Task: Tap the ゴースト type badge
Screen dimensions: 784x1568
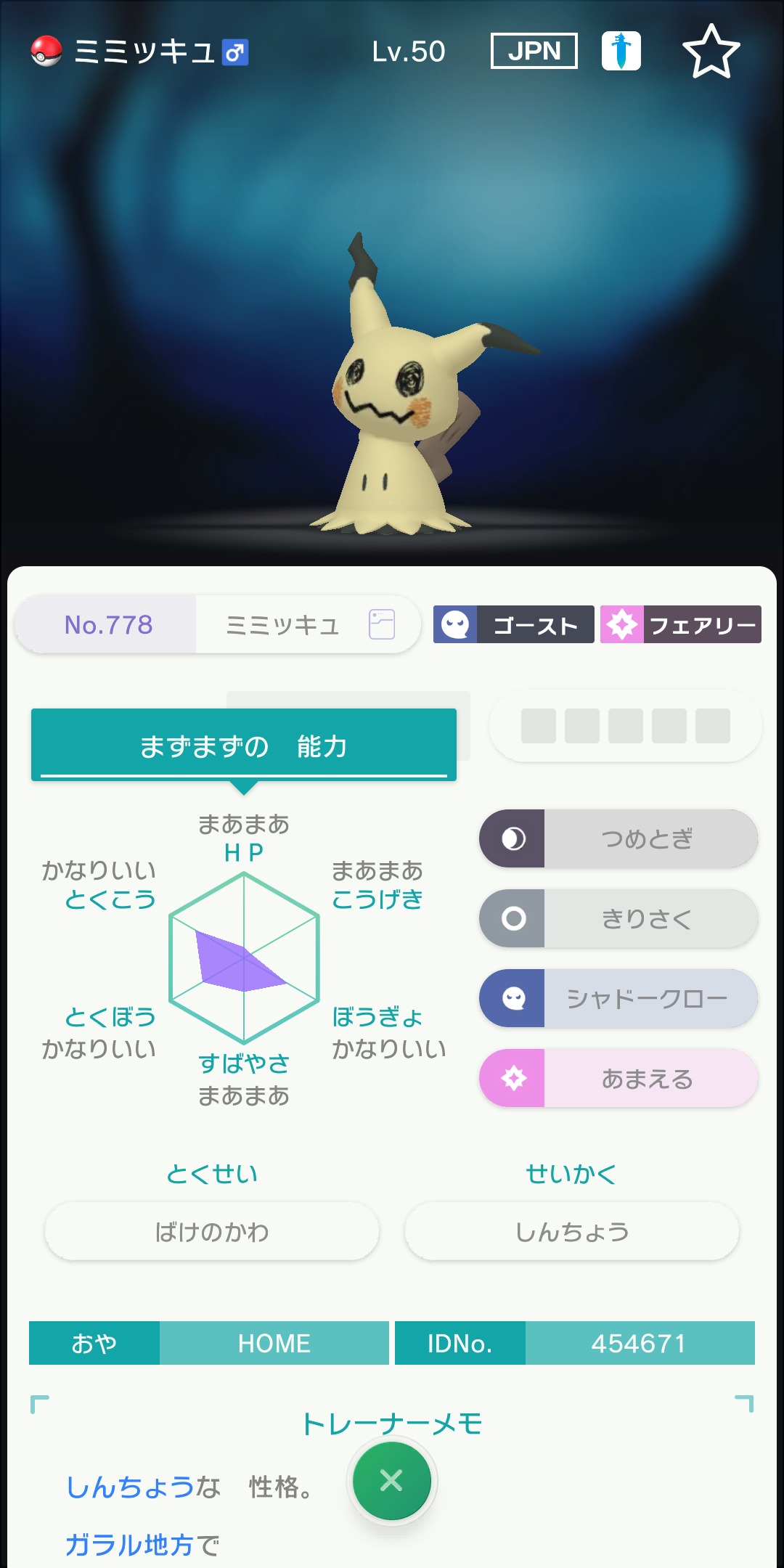Action: pos(514,624)
